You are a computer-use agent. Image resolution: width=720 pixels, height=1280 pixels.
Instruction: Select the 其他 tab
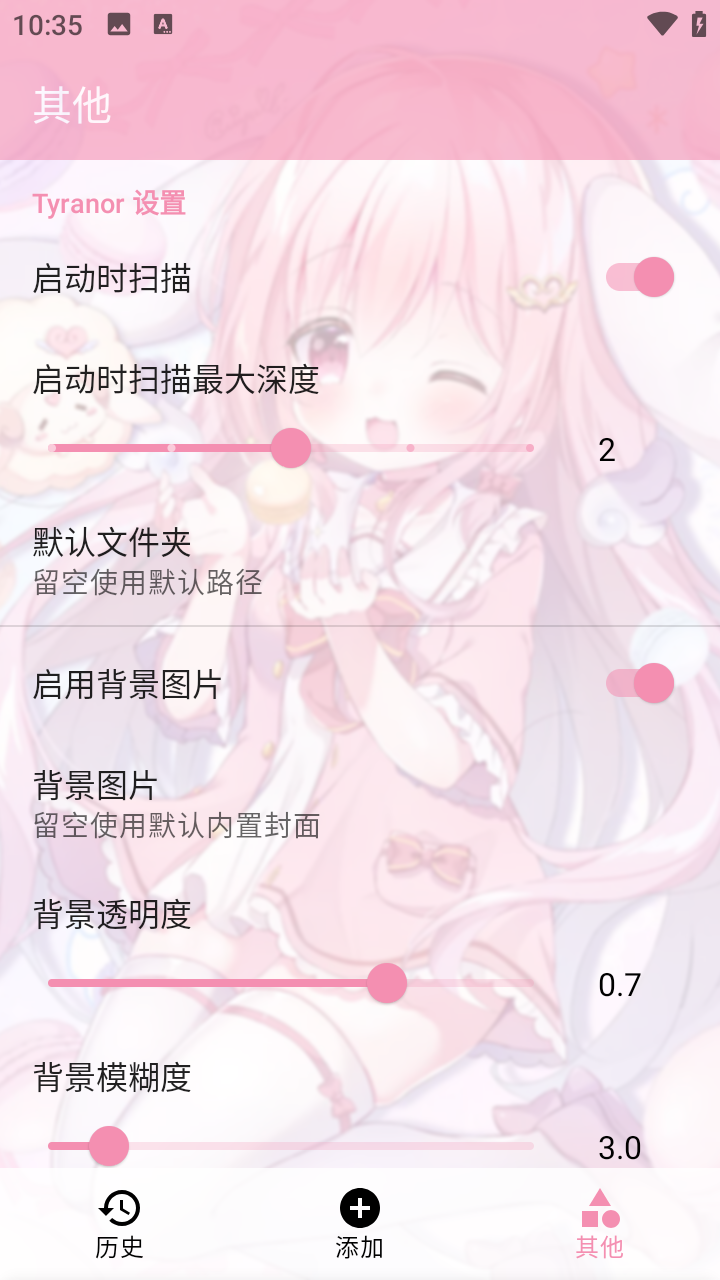(x=599, y=1224)
